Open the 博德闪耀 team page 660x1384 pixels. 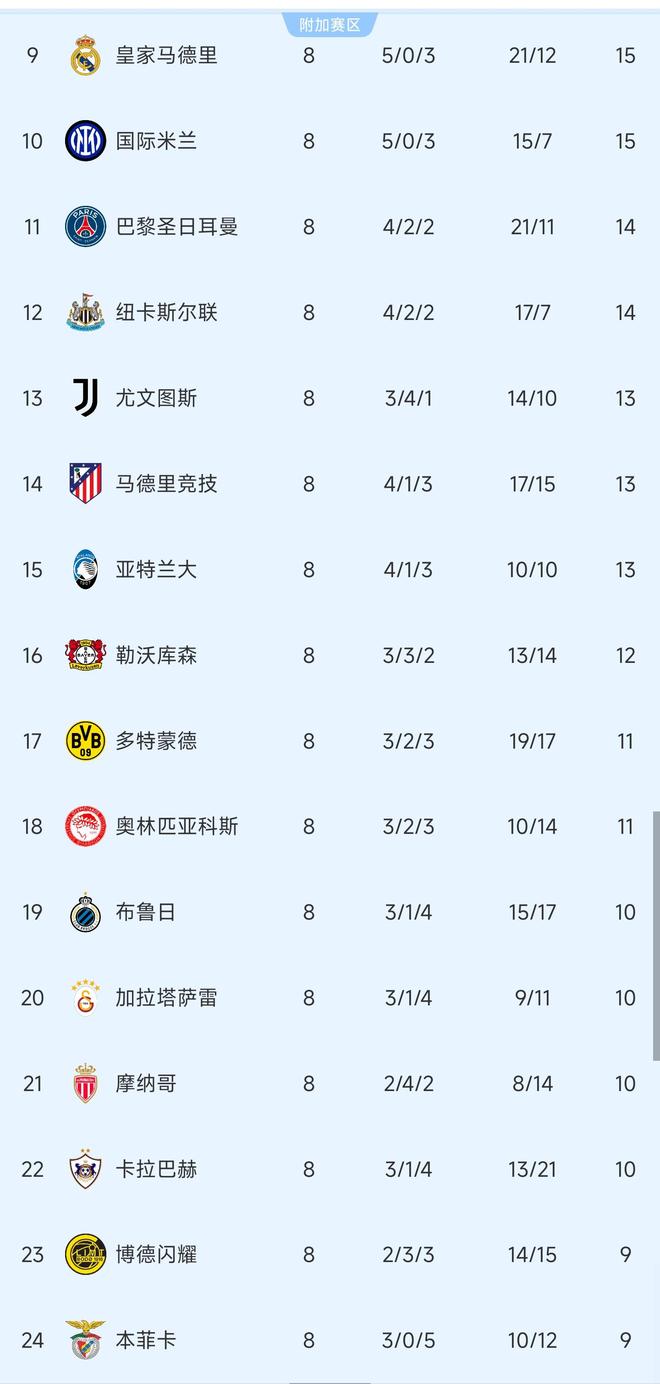pos(156,1254)
